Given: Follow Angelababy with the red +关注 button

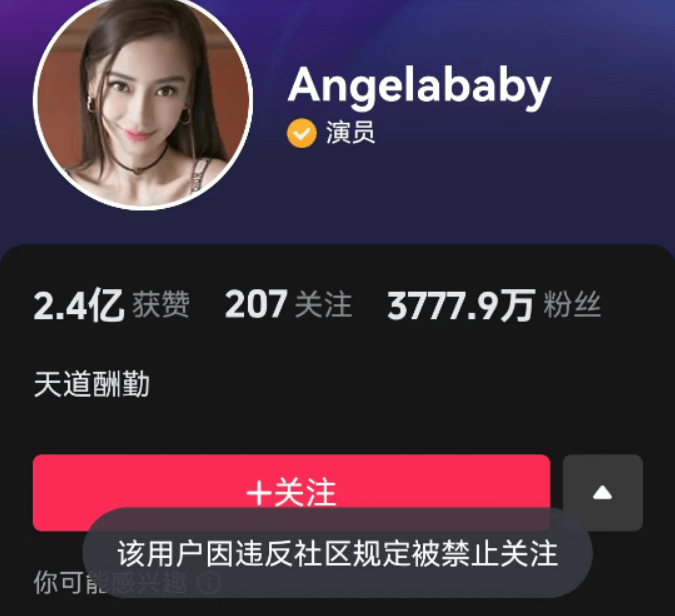Looking at the screenshot, I should 291,491.
